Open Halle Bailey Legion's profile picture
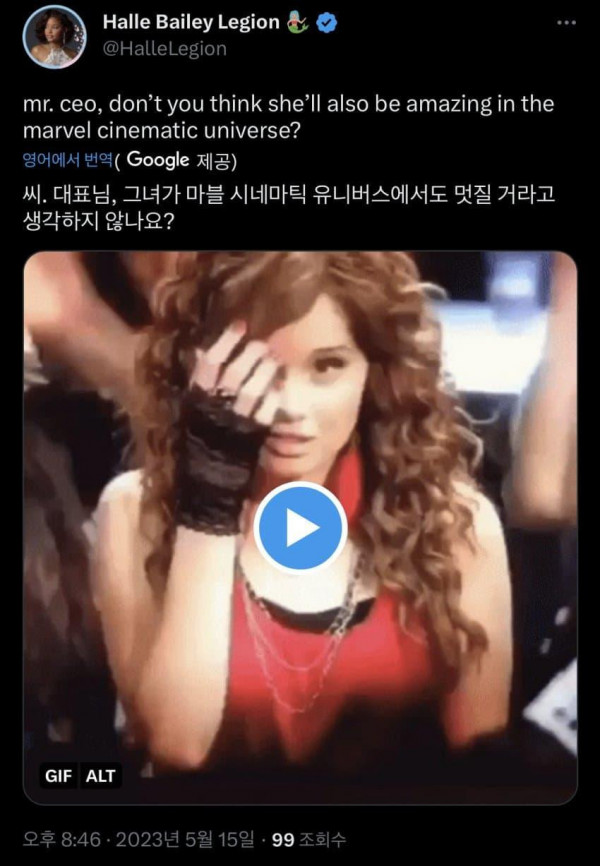The image size is (600, 866). tap(55, 37)
